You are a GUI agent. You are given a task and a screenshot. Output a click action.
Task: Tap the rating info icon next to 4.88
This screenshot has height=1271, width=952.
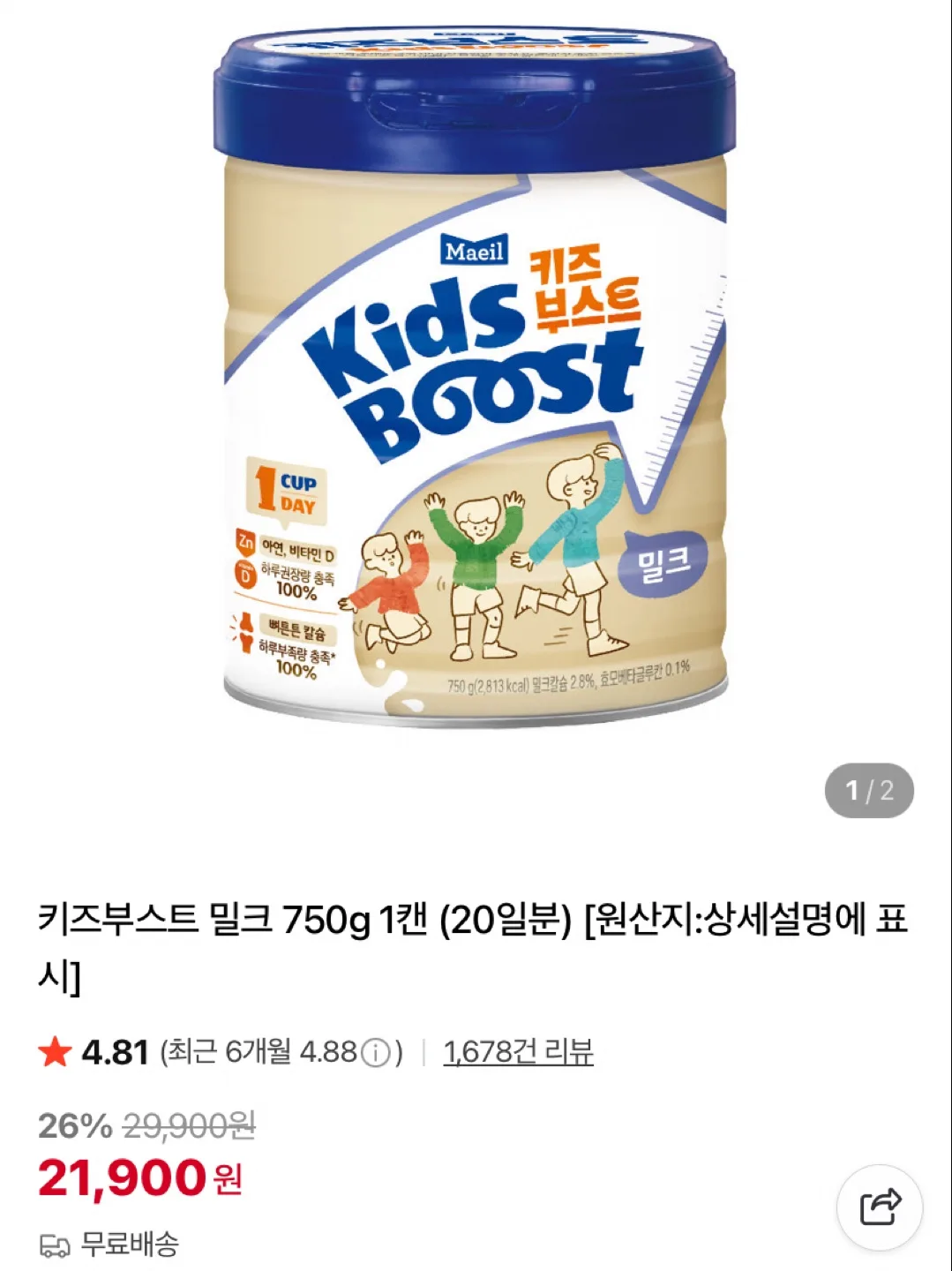point(377,1053)
